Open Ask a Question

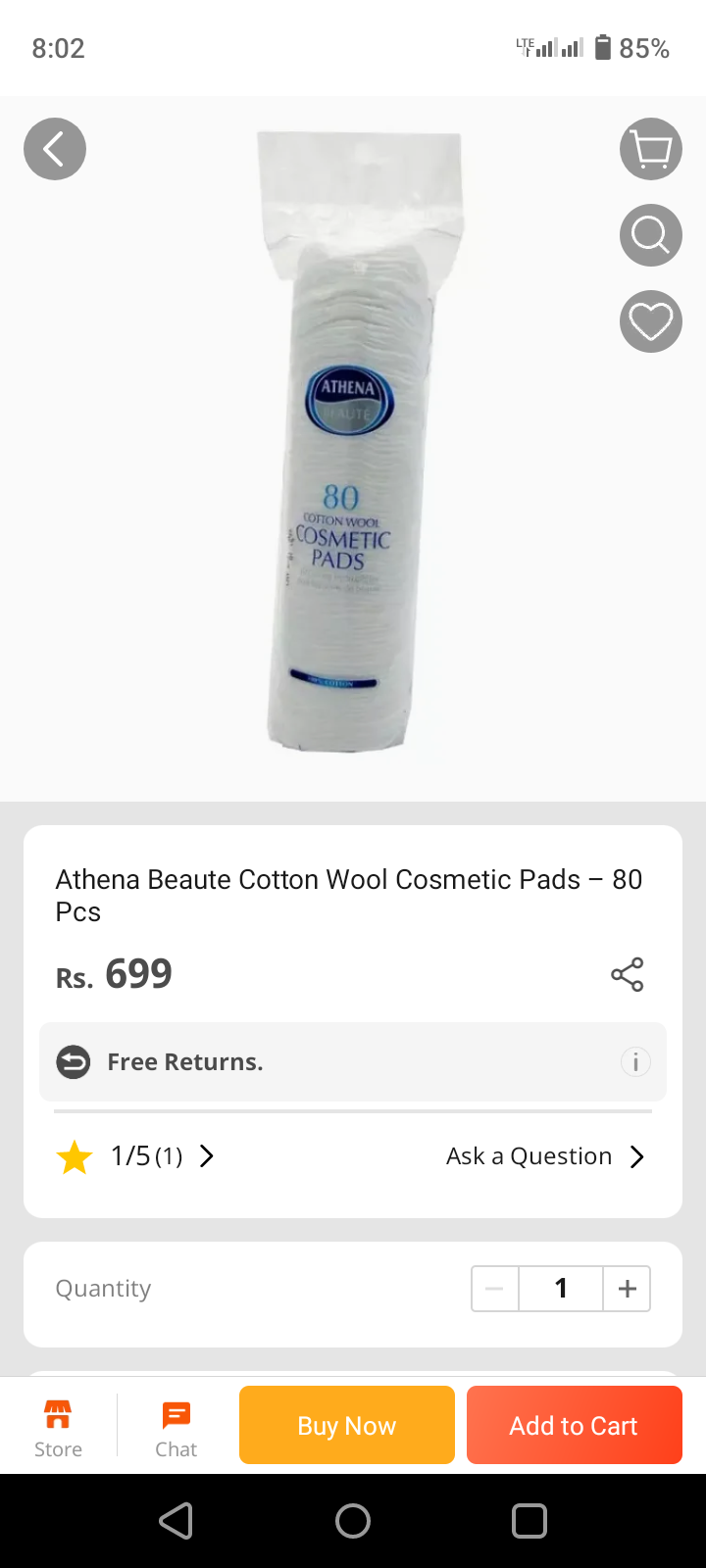(544, 1156)
